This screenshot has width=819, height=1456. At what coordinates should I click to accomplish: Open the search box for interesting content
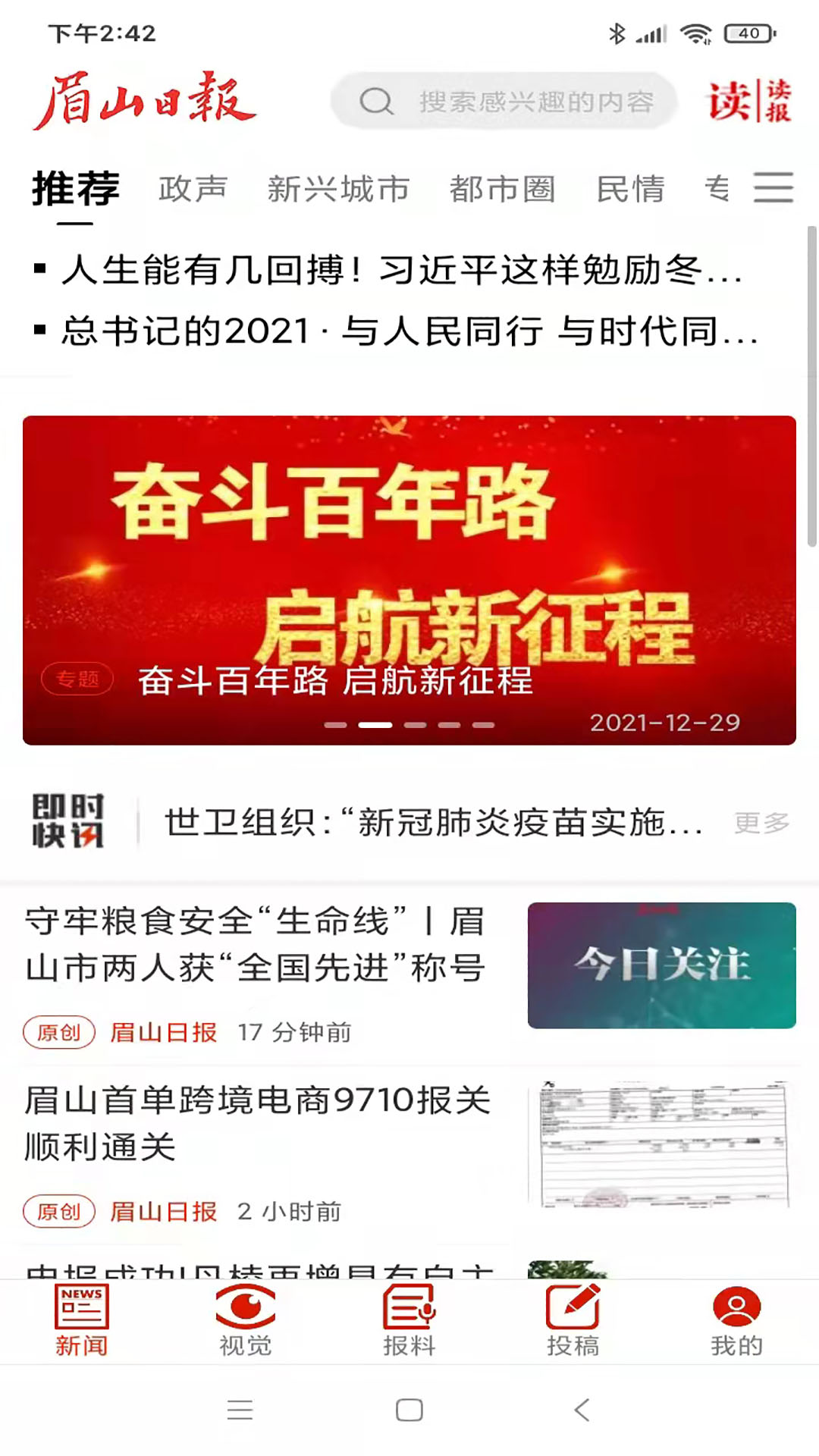point(504,101)
